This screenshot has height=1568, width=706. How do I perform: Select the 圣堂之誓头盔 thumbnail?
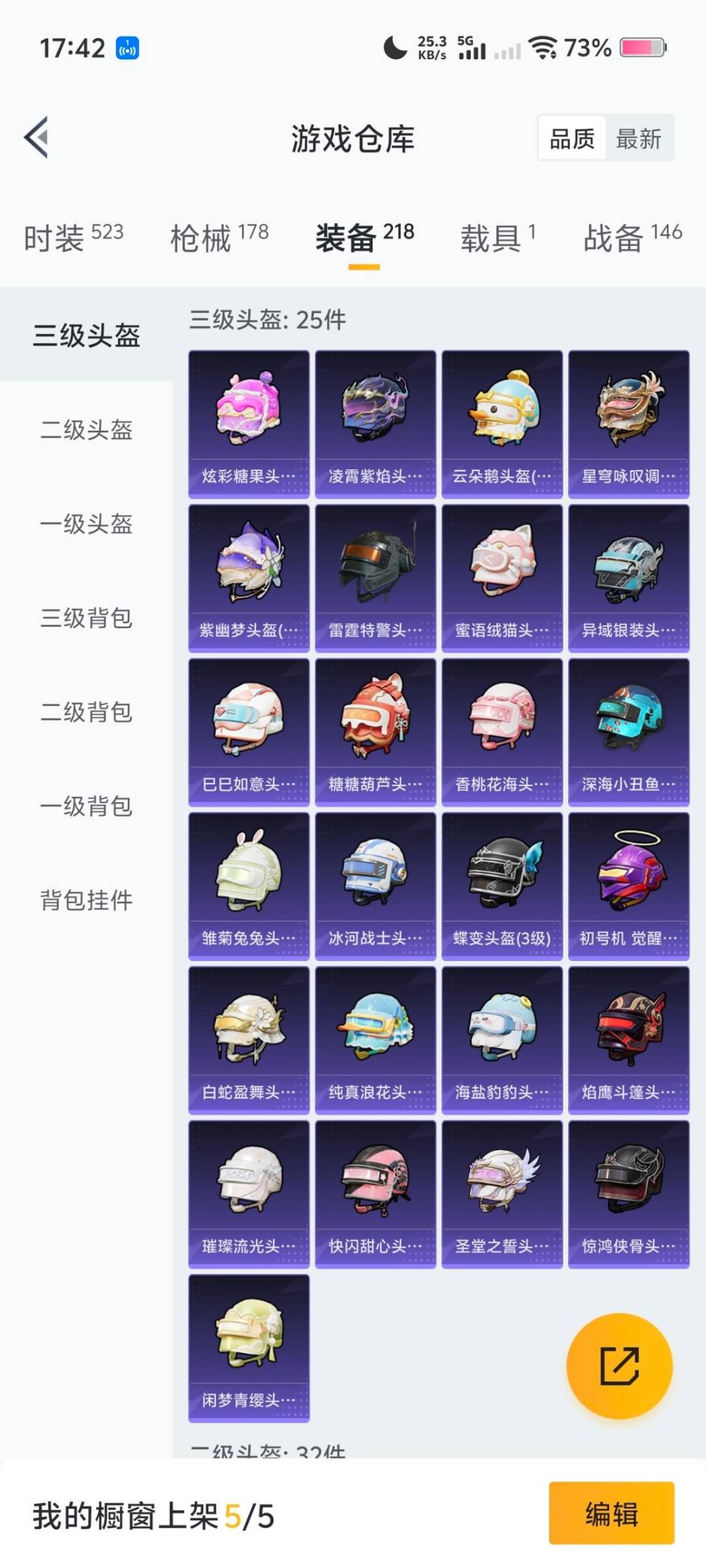[500, 1196]
